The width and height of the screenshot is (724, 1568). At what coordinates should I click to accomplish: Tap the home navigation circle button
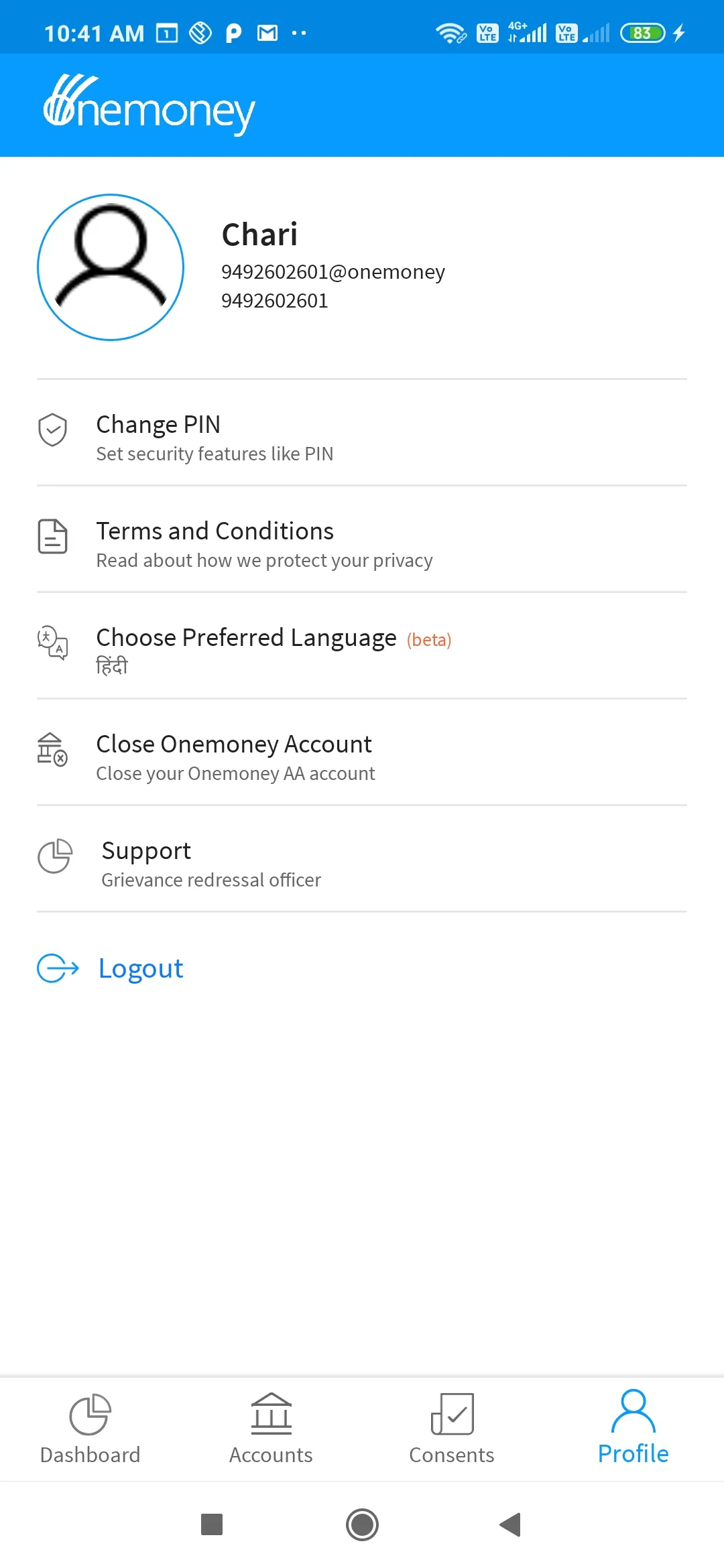coord(362,1525)
